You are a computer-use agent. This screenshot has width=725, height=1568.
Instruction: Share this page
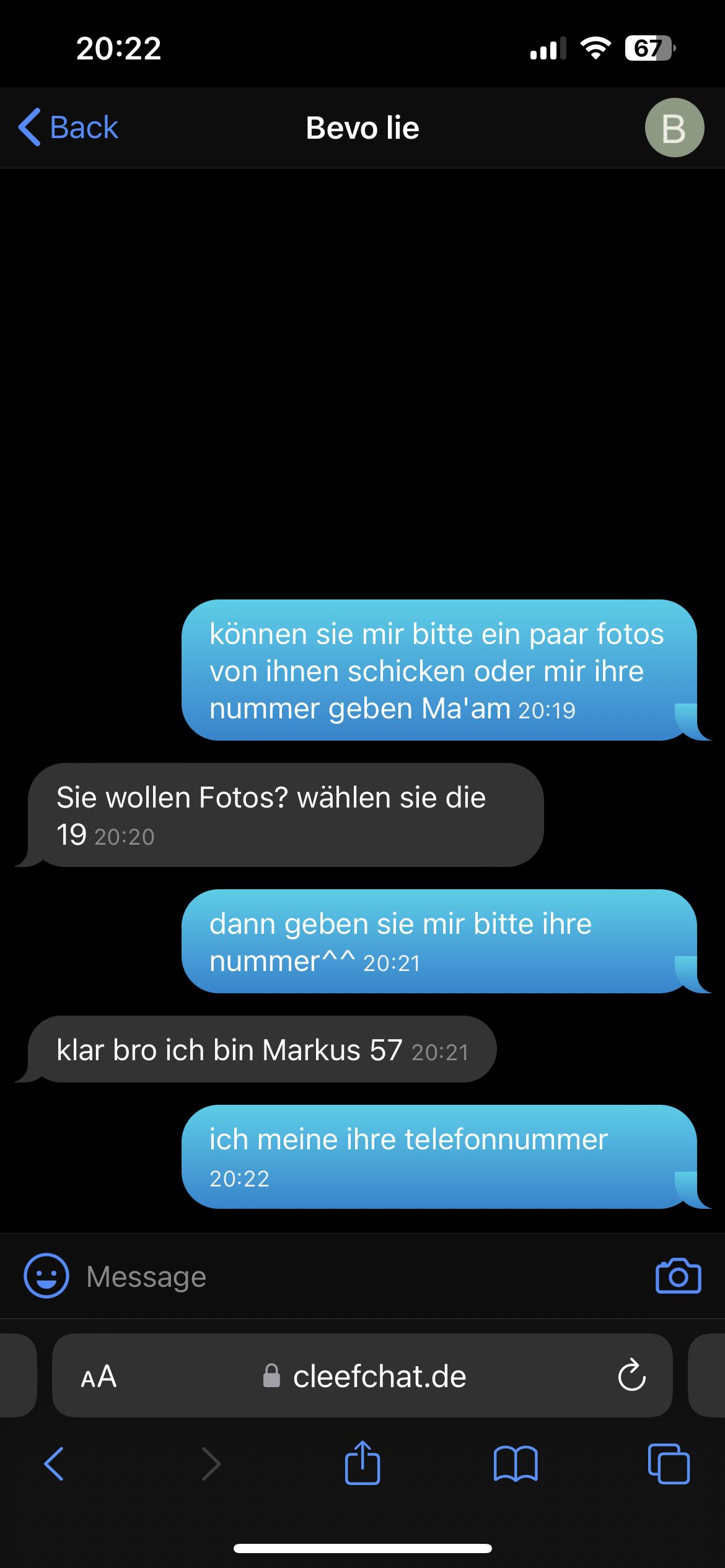362,1462
